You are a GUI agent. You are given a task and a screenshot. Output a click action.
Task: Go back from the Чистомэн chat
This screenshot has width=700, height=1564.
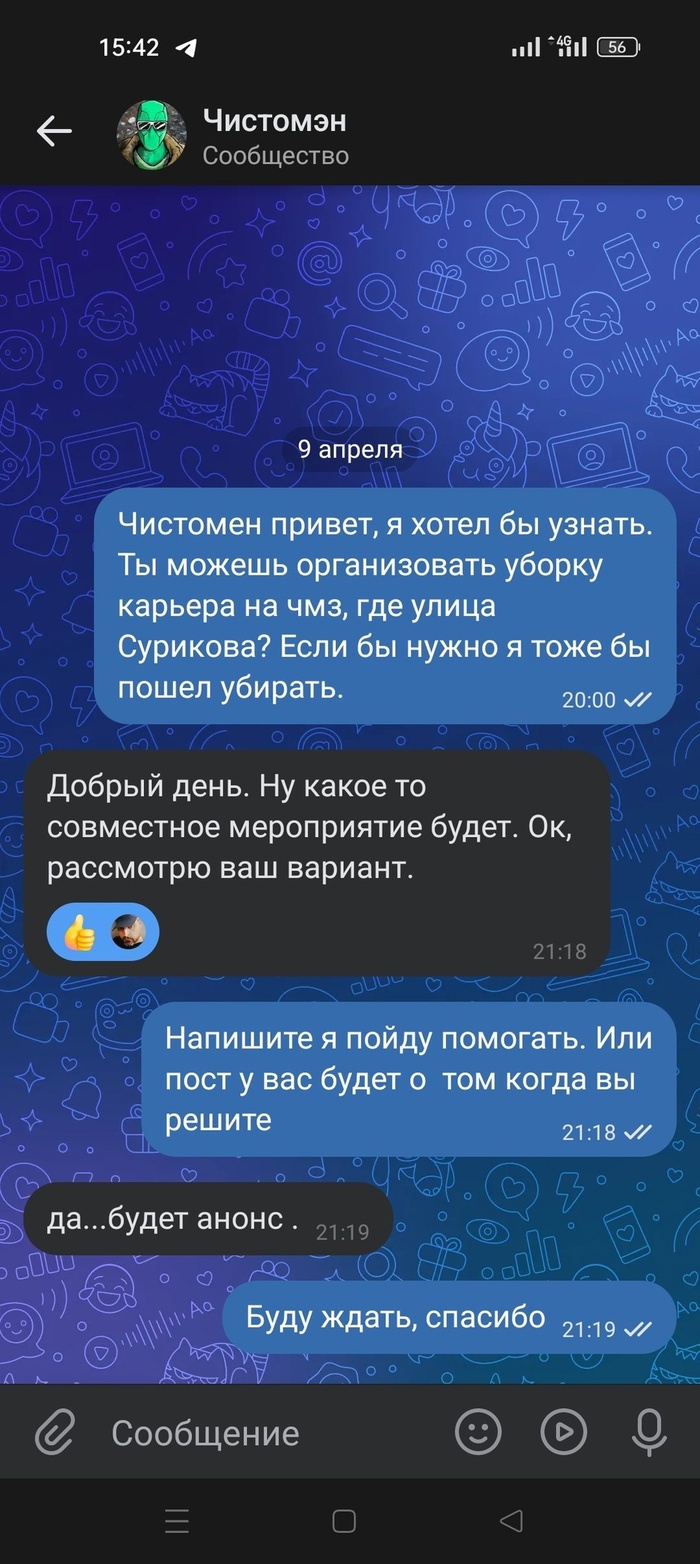54,132
